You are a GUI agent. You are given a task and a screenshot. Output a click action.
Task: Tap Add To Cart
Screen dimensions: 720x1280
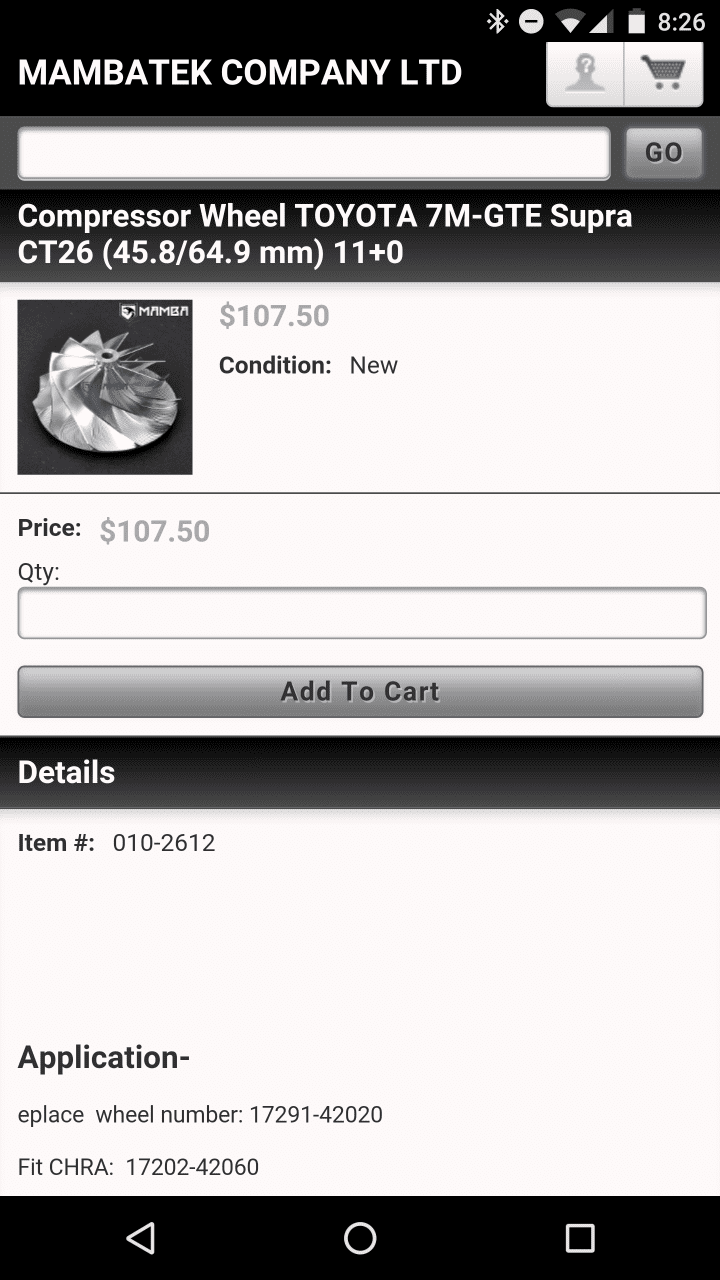click(x=360, y=691)
